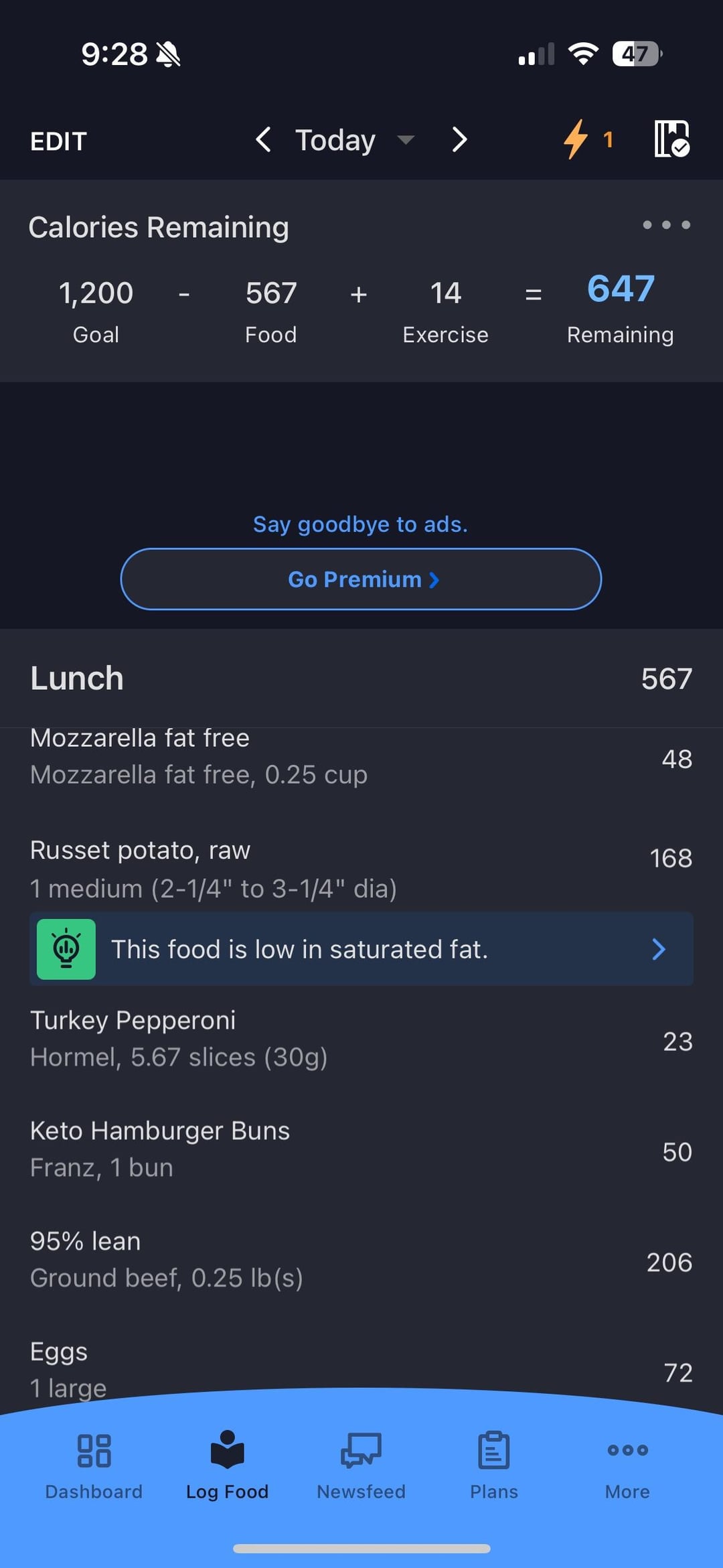Open Calories Remaining options menu

(666, 225)
